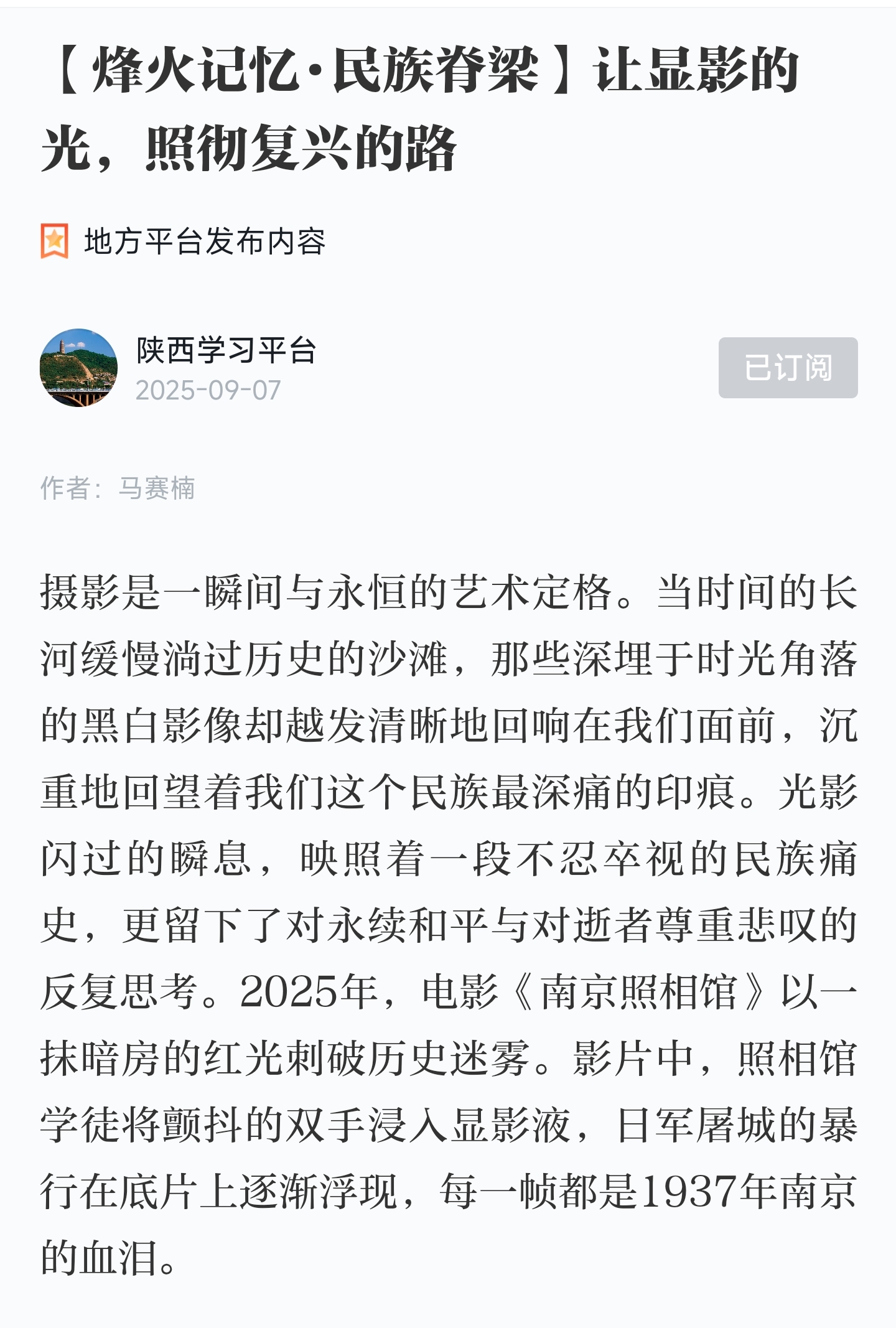Open 陕西学习平台 publisher avatar
Image resolution: width=896 pixels, height=1328 pixels.
[78, 368]
